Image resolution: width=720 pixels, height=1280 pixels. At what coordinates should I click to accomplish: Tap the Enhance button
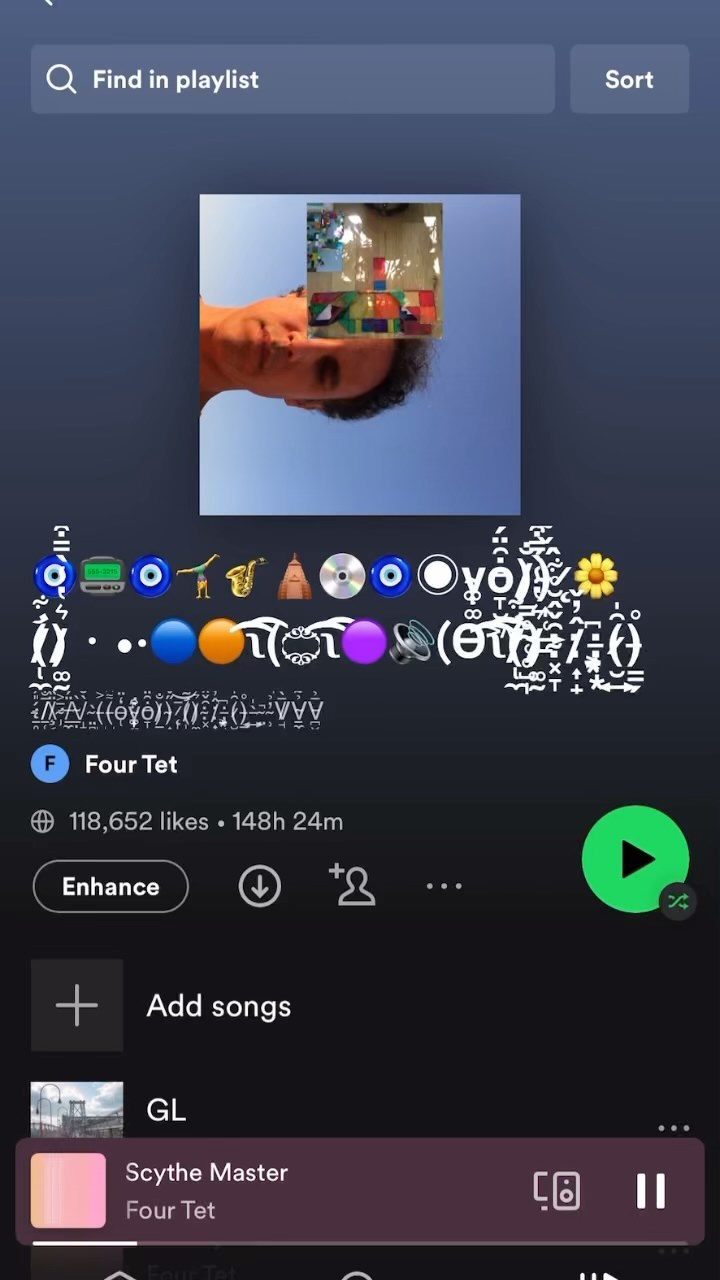pos(110,886)
